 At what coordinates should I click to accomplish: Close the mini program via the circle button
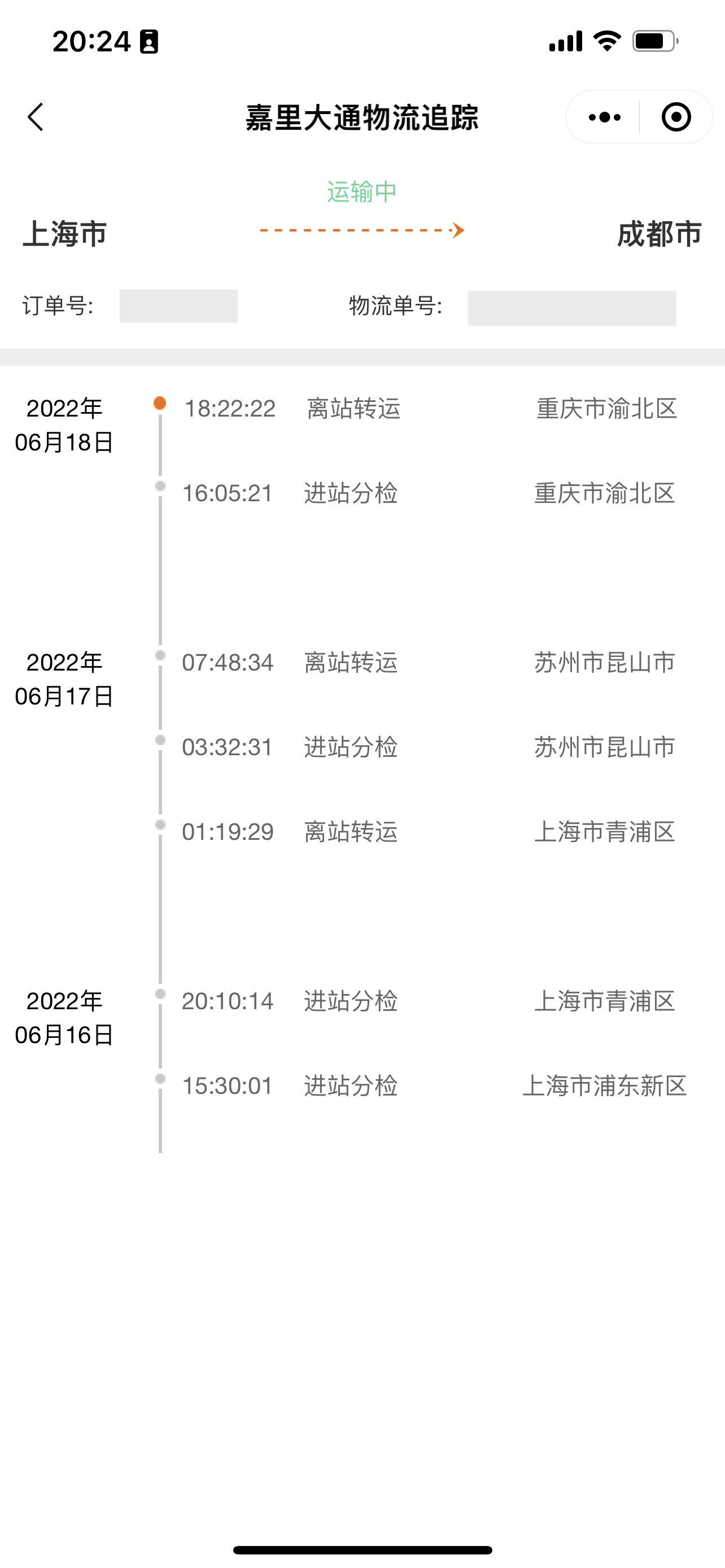pyautogui.click(x=676, y=117)
